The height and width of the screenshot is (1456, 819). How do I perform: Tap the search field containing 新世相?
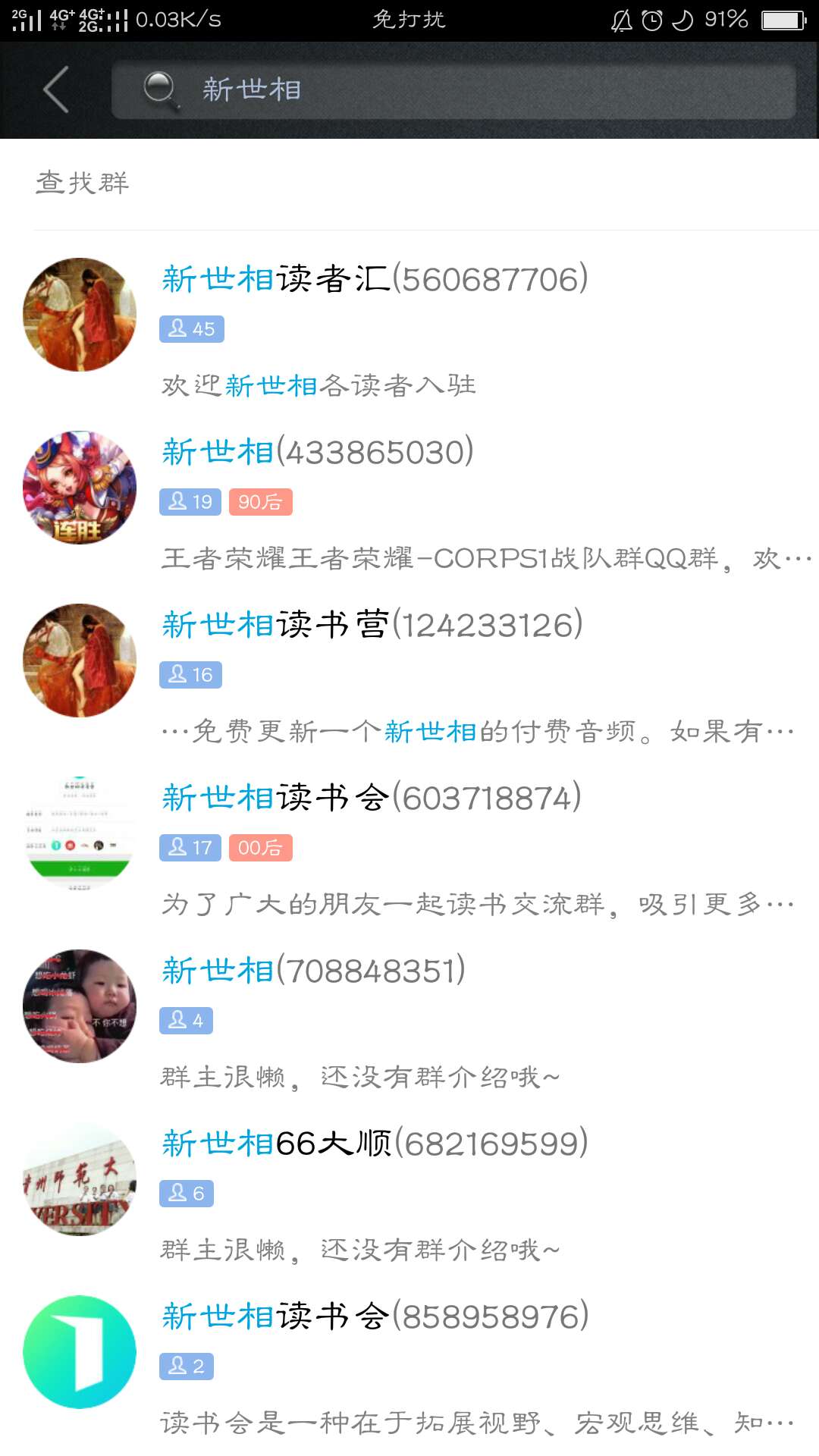[455, 90]
